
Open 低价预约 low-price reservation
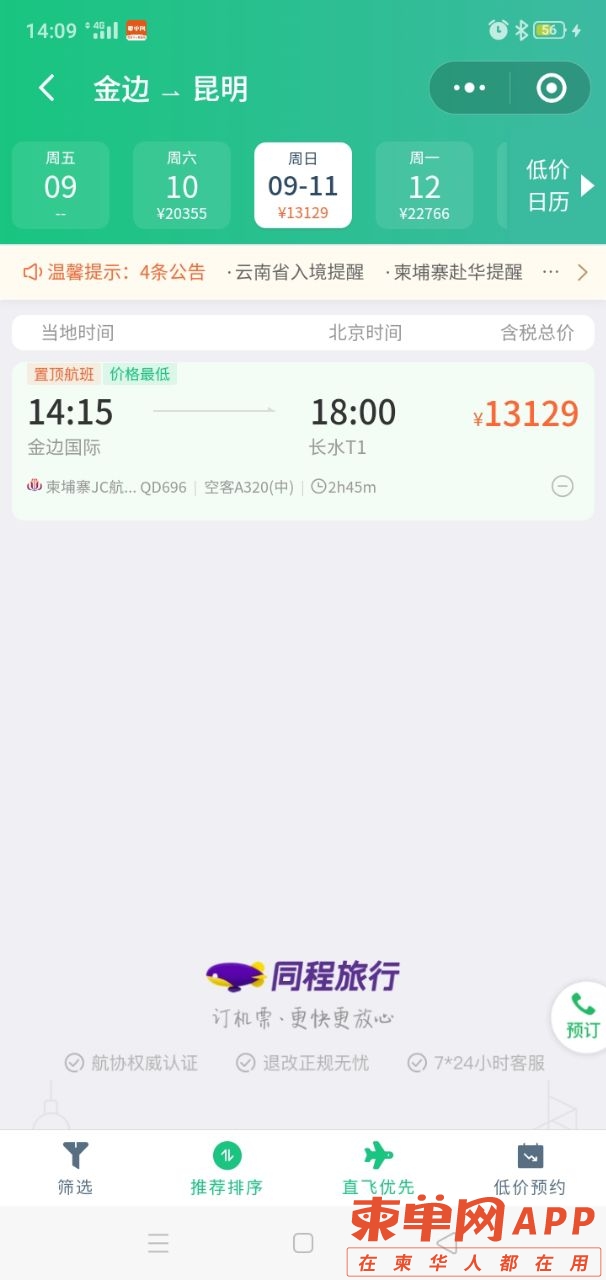[530, 1168]
